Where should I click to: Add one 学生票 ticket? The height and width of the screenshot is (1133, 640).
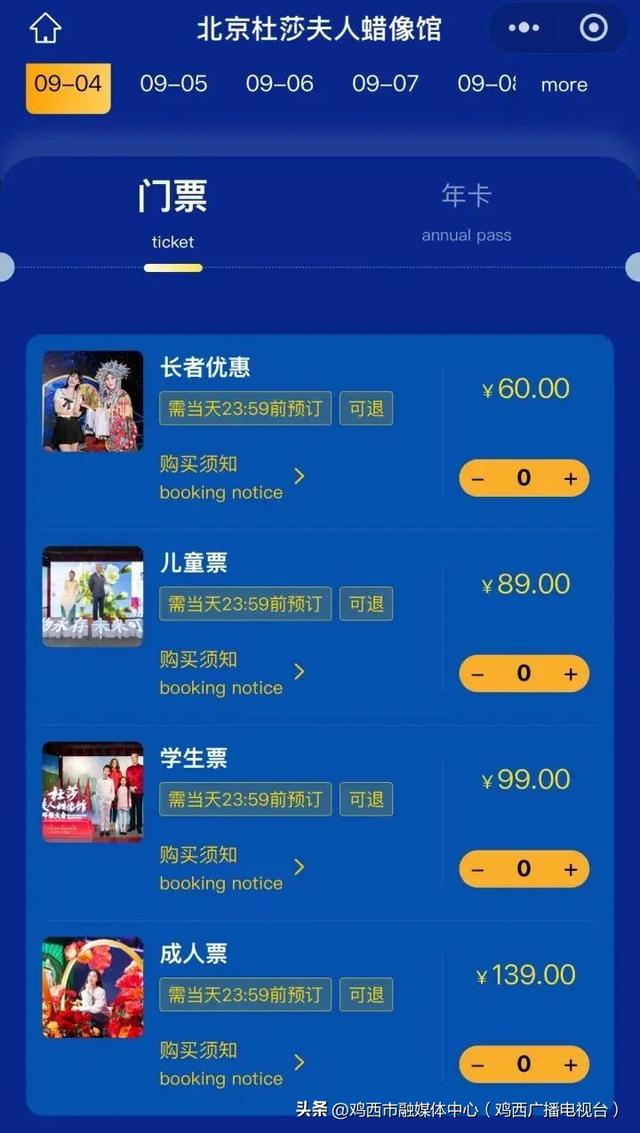pos(570,870)
